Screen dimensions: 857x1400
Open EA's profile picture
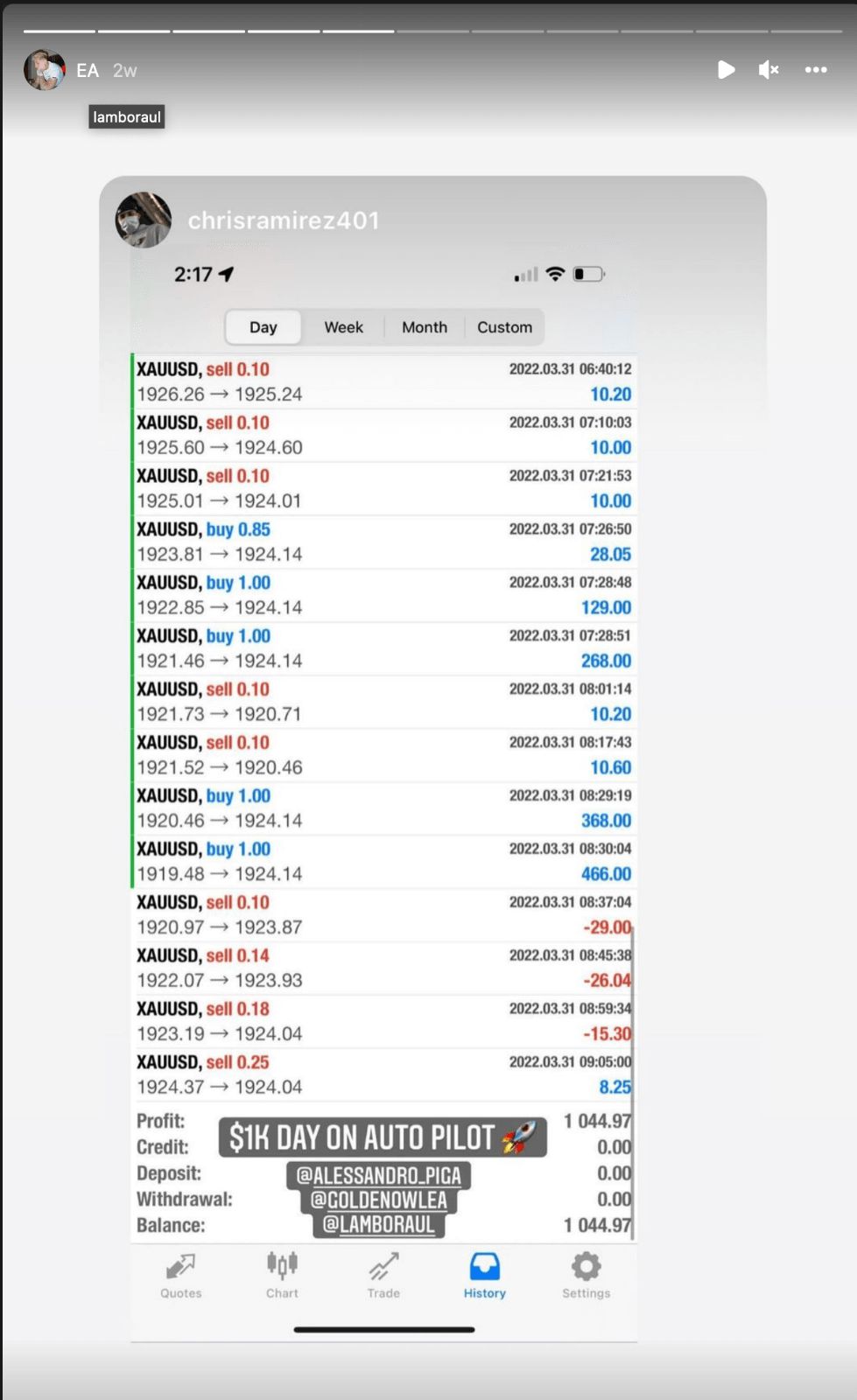(x=44, y=70)
